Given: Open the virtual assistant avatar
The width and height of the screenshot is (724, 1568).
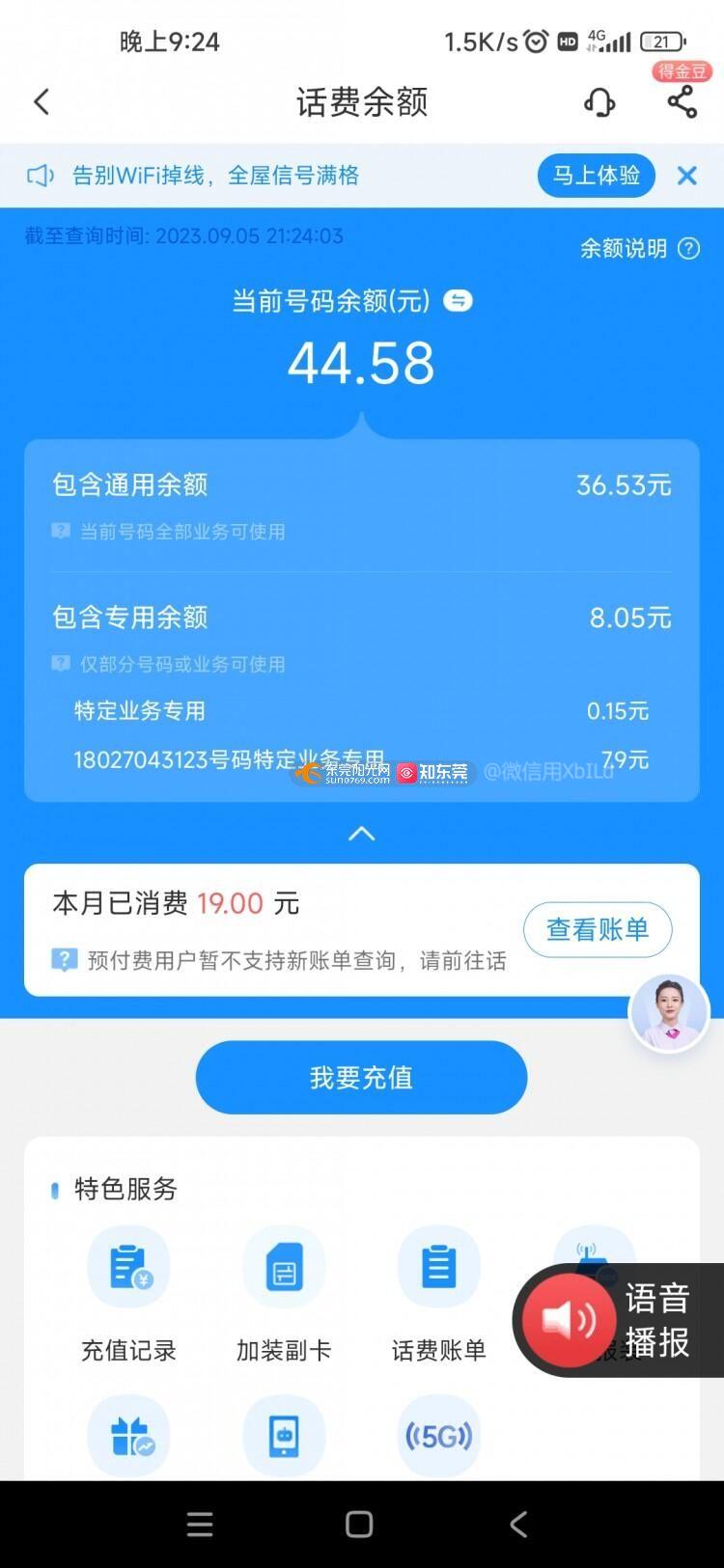Looking at the screenshot, I should coord(669,1012).
